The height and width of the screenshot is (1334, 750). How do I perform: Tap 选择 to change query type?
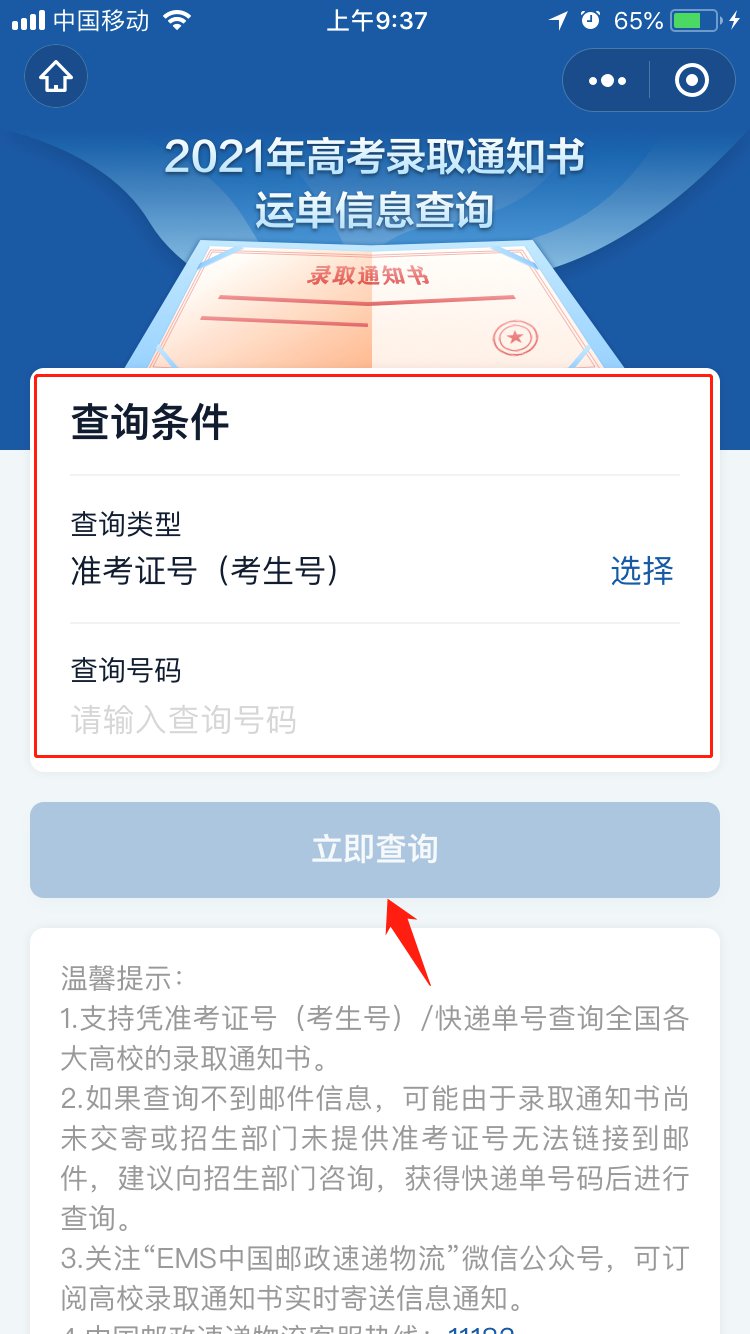pos(642,570)
